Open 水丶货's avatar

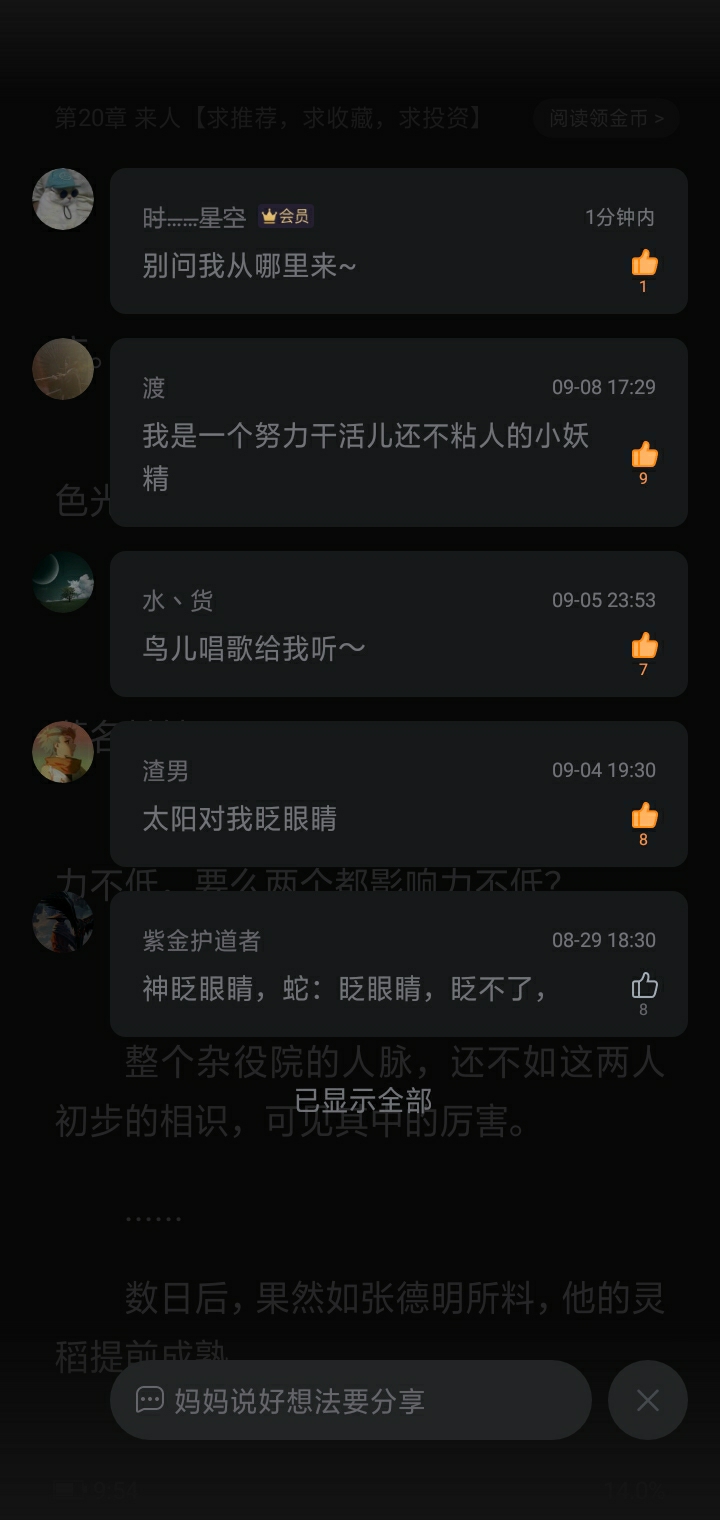(x=63, y=582)
